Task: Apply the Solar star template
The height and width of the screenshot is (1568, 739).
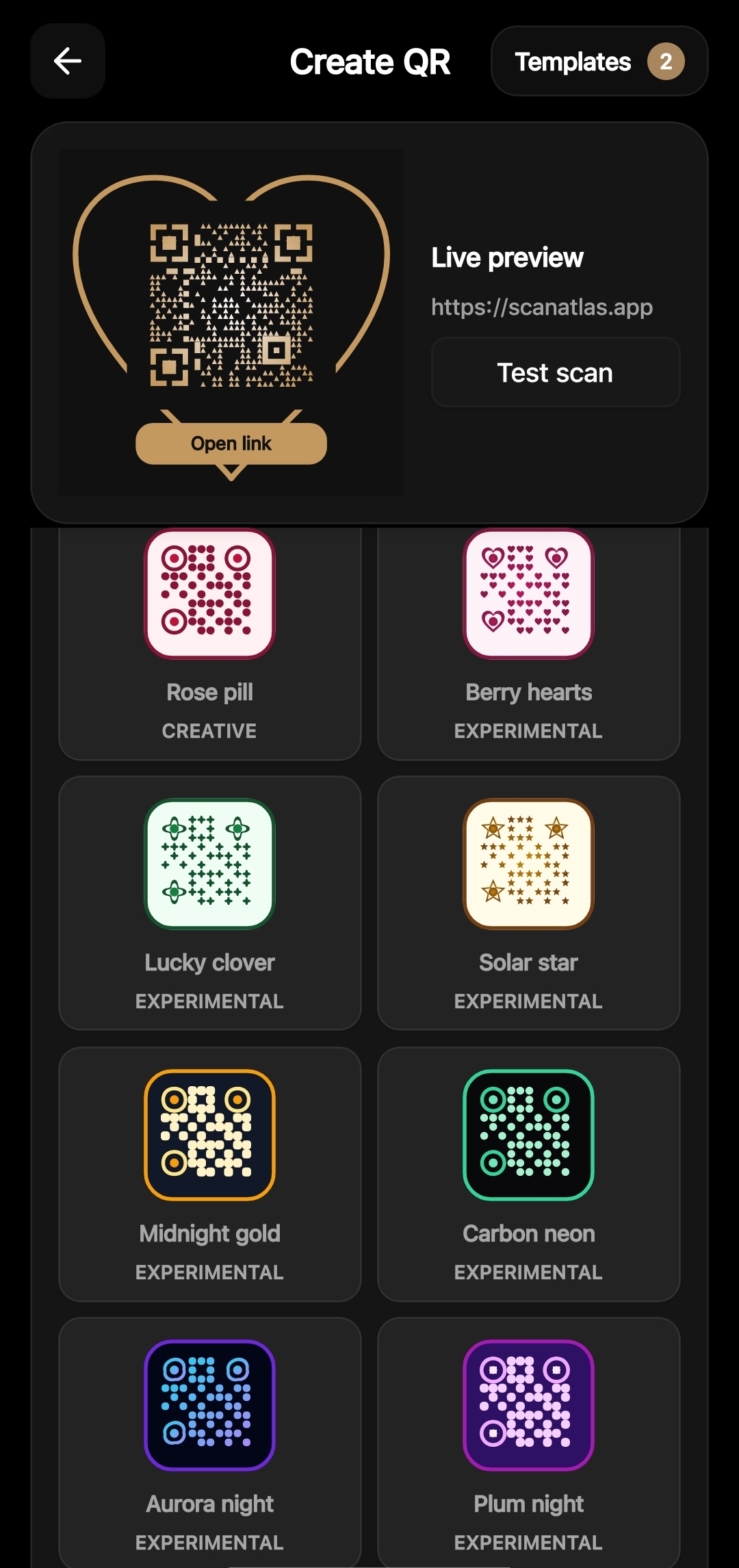Action: click(529, 903)
